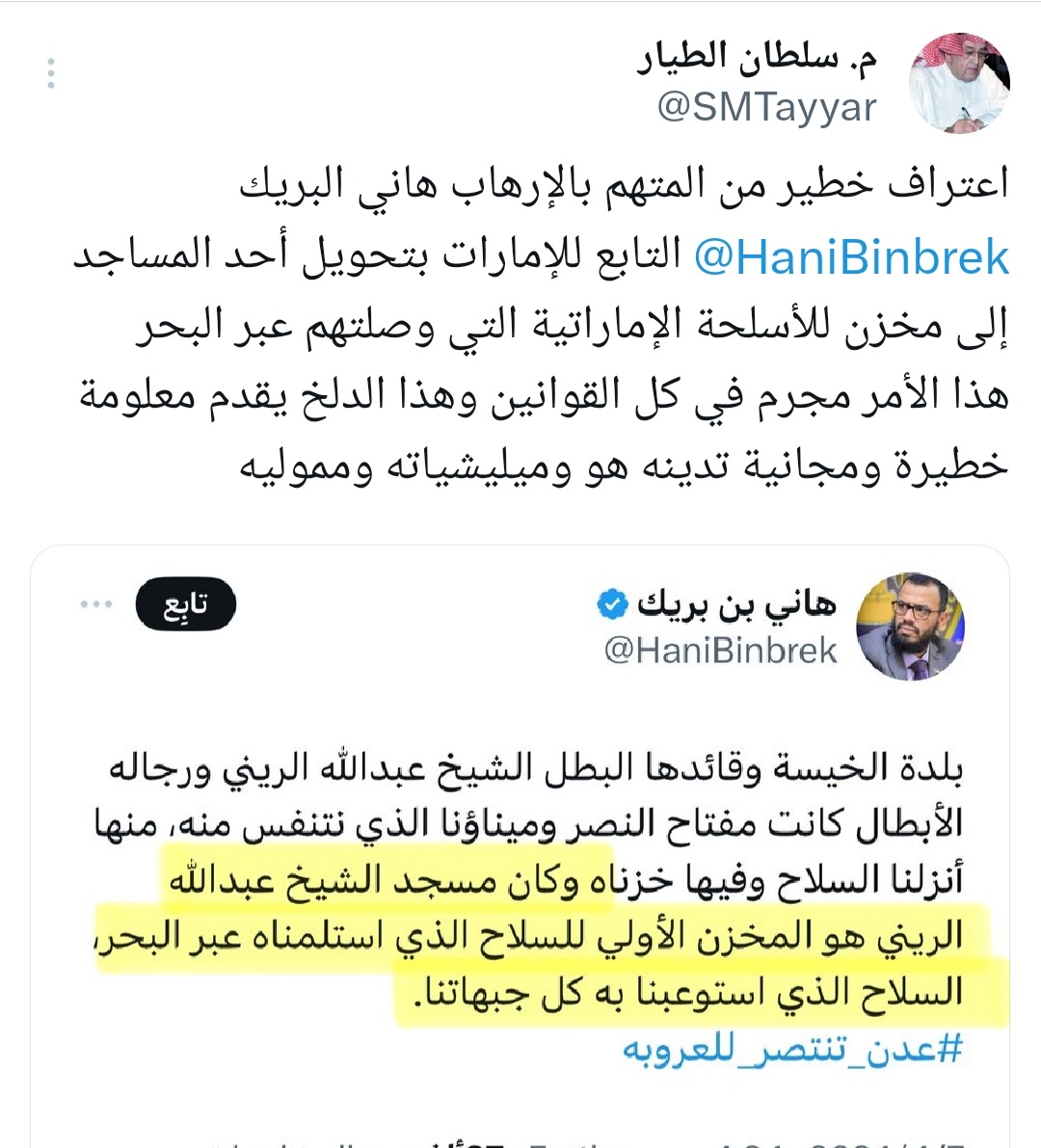The width and height of the screenshot is (1041, 1148).
Task: Open the attached screenshot of Hani Binbrek's tweet
Action: pyautogui.click(x=520, y=848)
